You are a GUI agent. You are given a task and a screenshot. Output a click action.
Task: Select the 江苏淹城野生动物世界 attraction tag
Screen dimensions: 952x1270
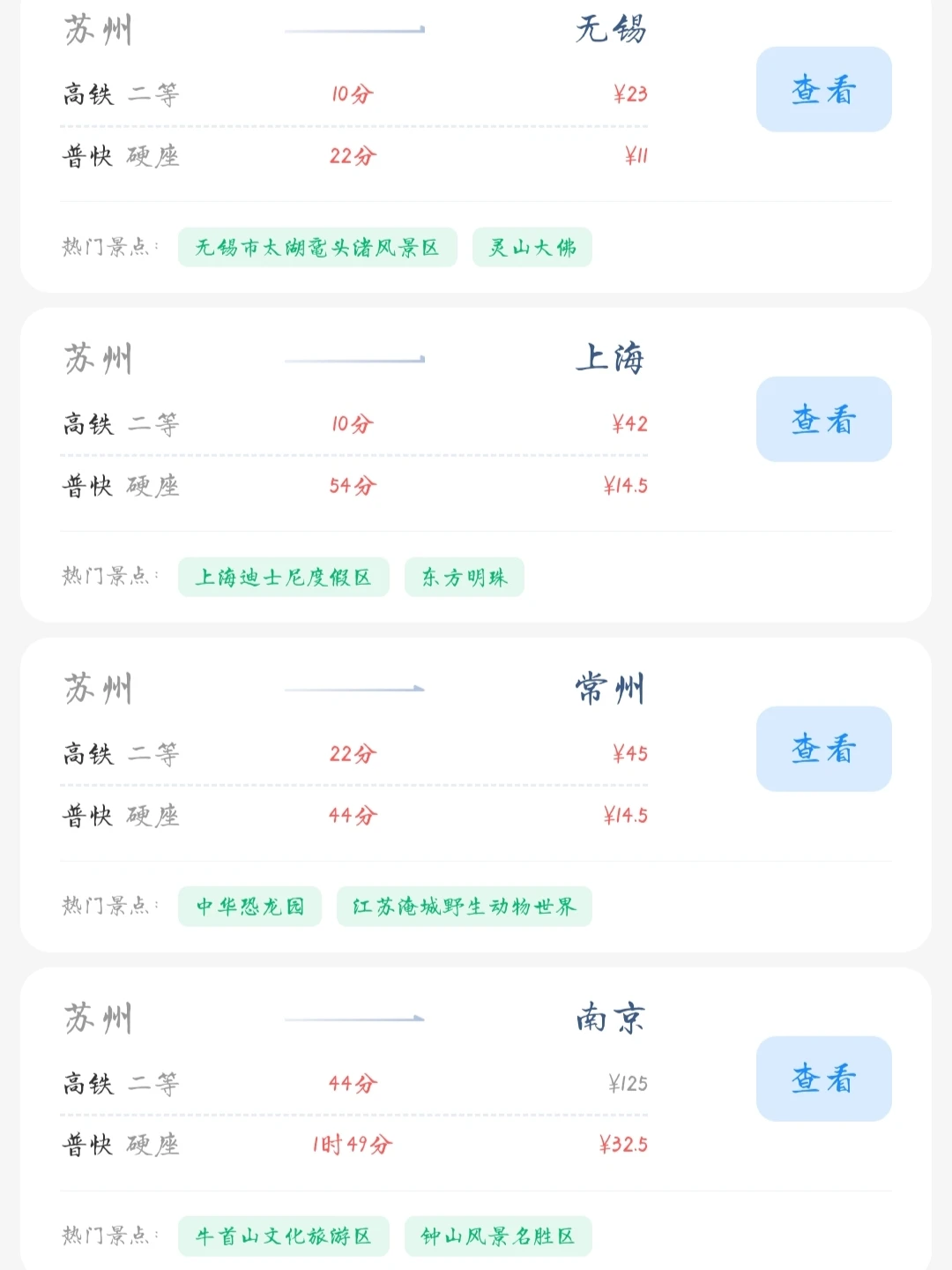[465, 907]
